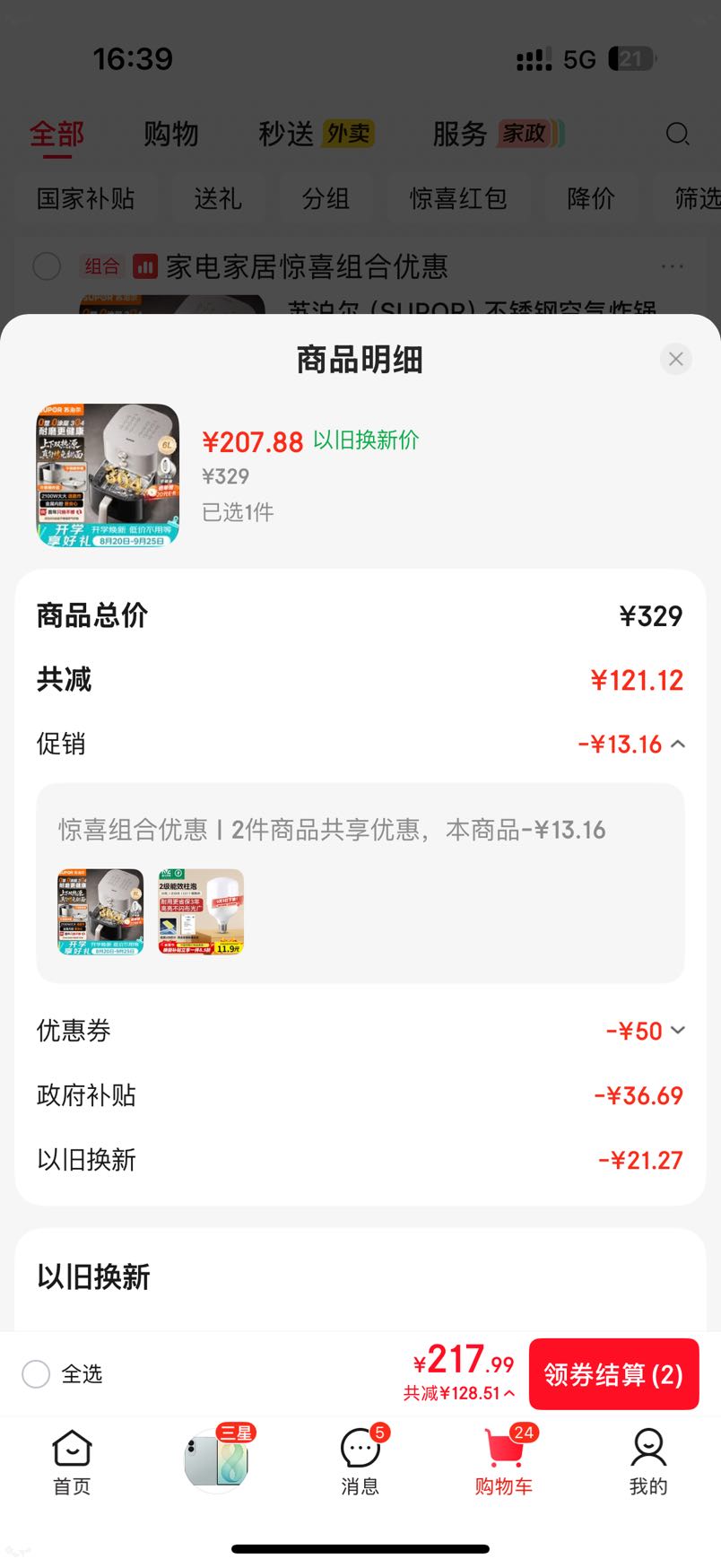Tap 领券结算 checkout button
The width and height of the screenshot is (721, 1568).
613,1373
